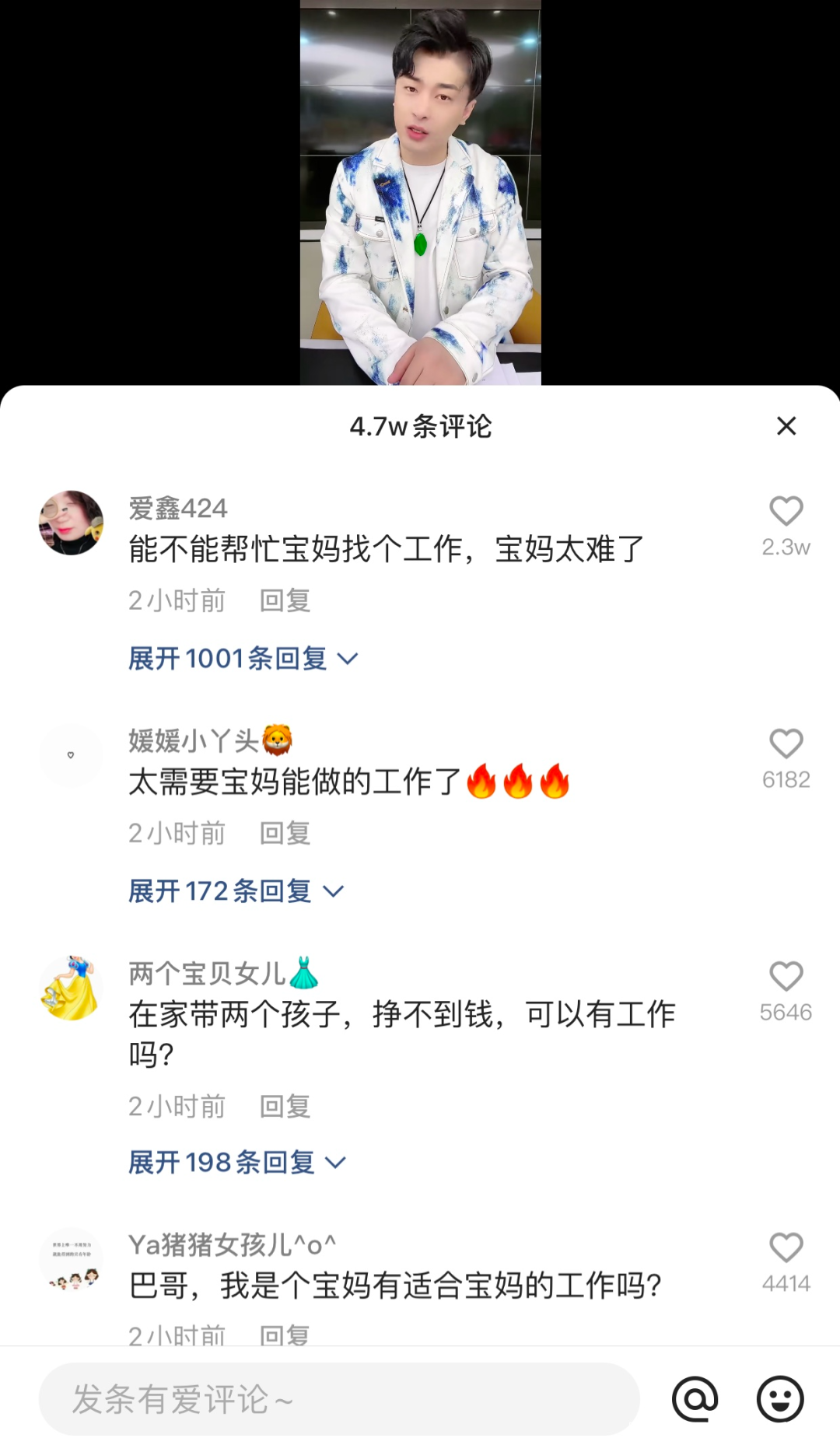Reply to 两个宝贝女儿's comment
Screen dimensions: 840x1452
pos(285,1107)
